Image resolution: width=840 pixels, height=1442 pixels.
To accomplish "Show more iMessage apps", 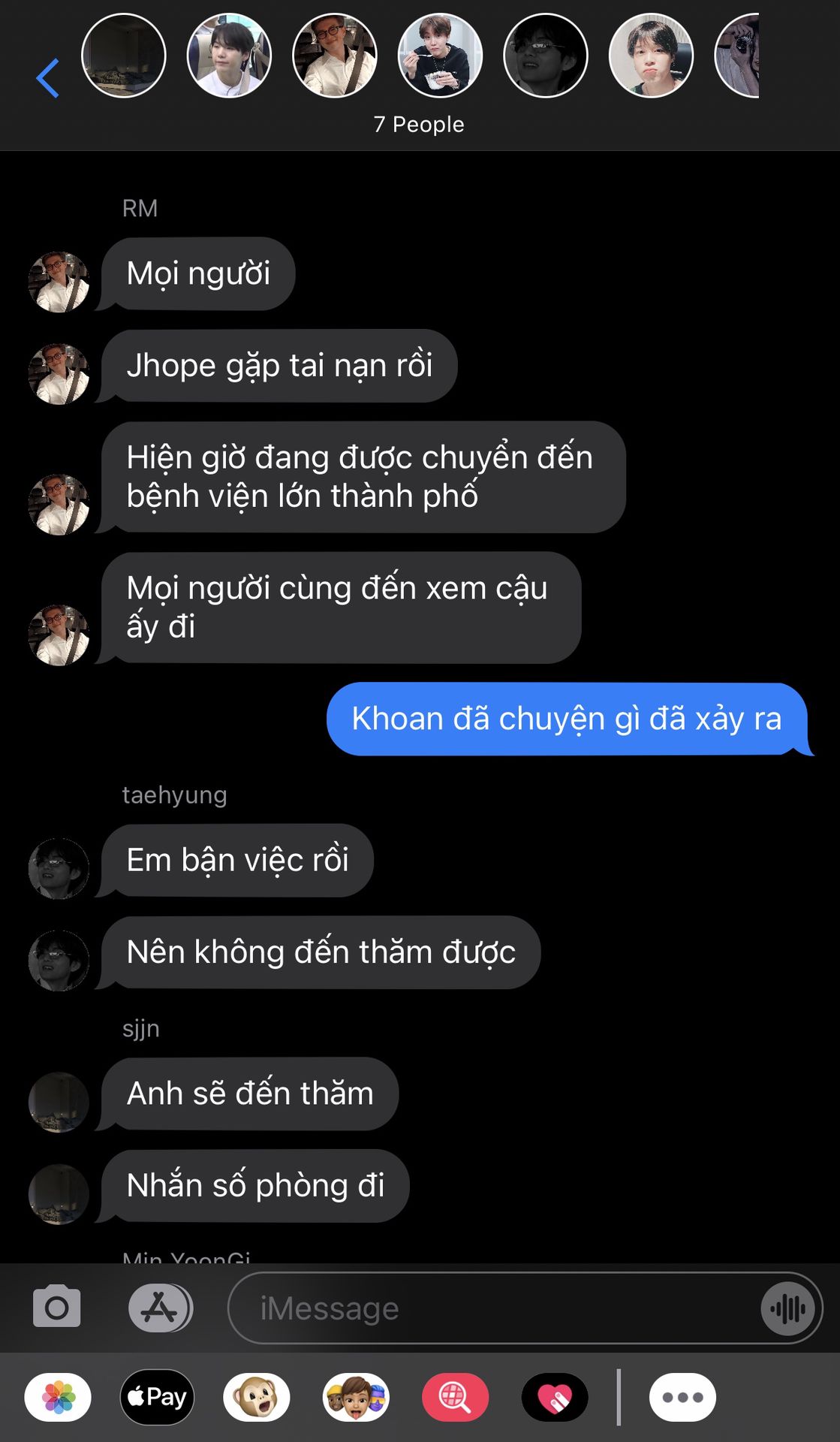I will tap(682, 1397).
